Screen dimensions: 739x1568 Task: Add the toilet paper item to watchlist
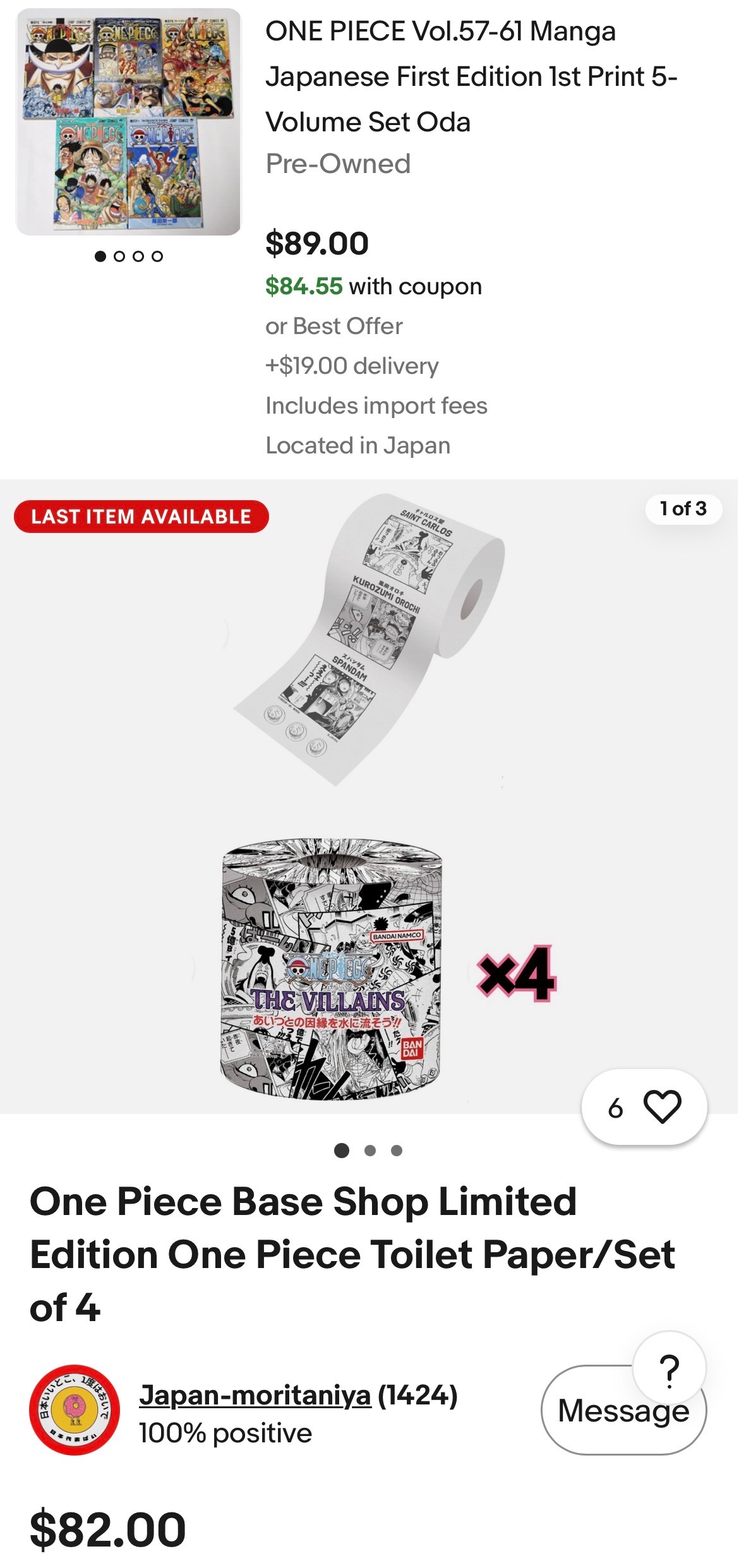644,1106
